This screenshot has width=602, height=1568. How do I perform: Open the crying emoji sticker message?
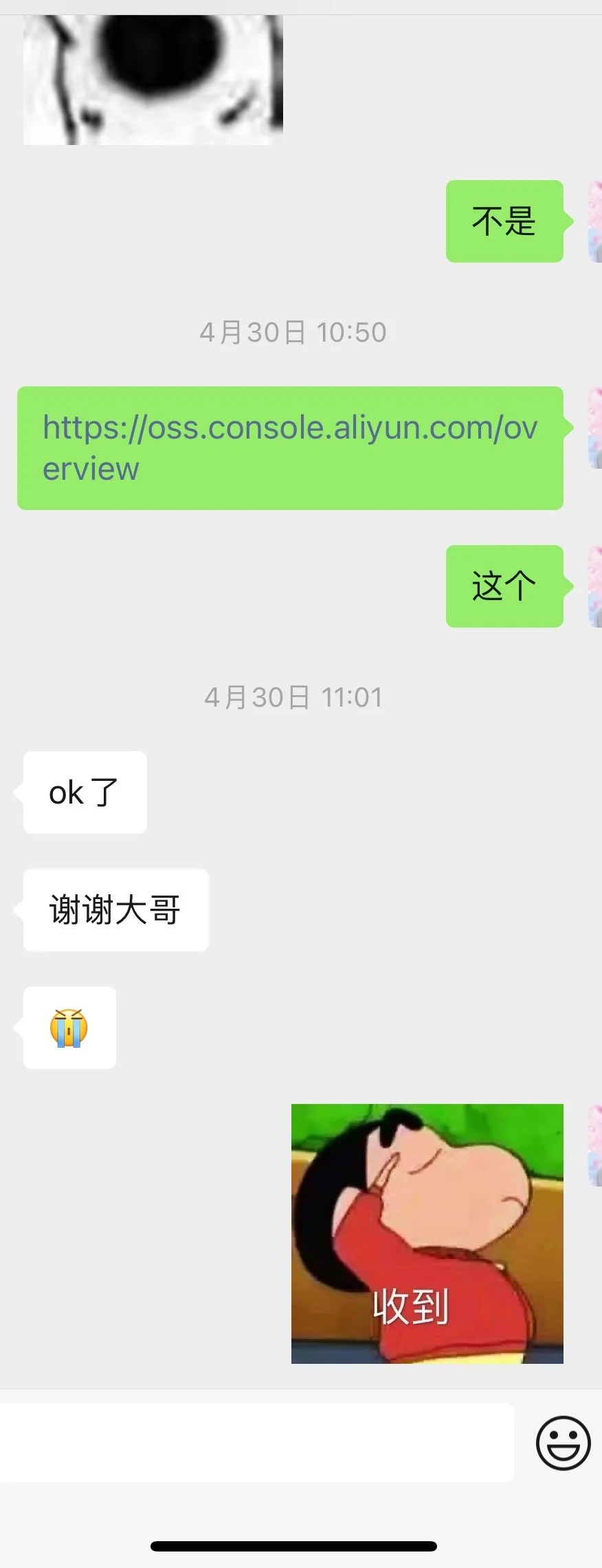[x=69, y=1028]
